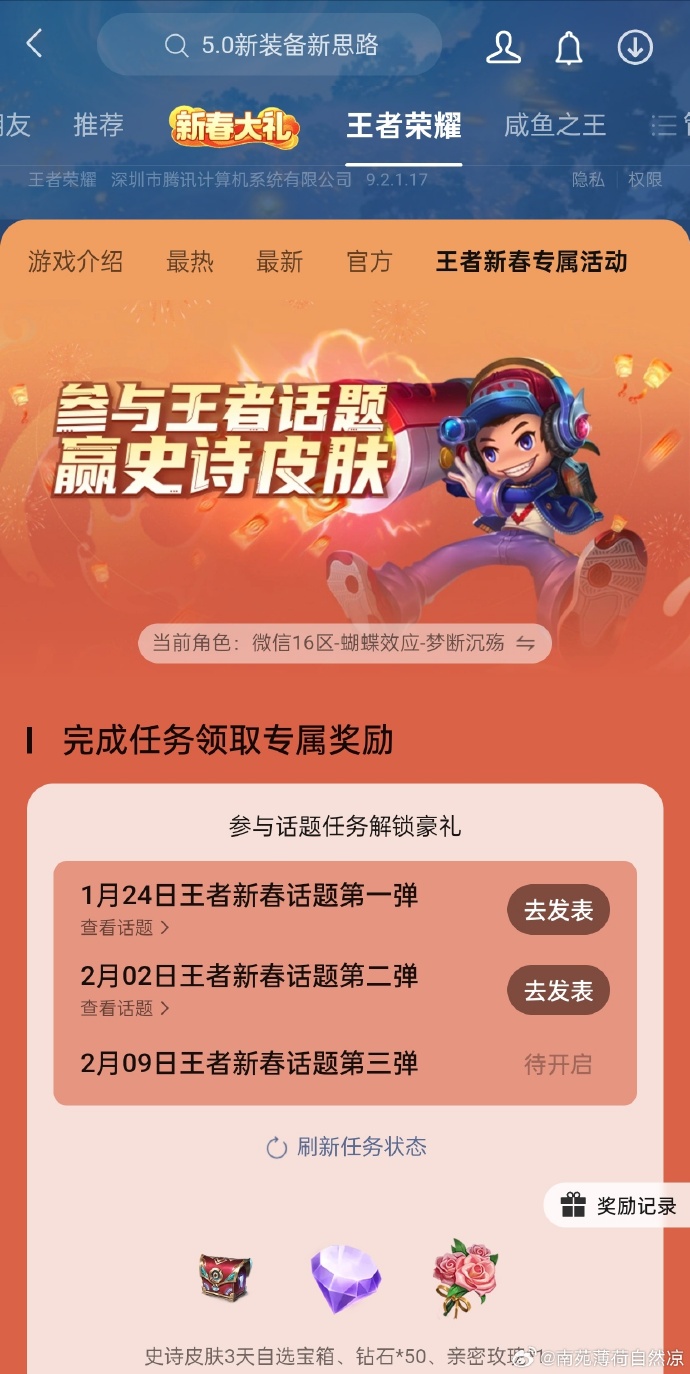The height and width of the screenshot is (1374, 690).
Task: Open the notifications bell
Action: click(569, 46)
